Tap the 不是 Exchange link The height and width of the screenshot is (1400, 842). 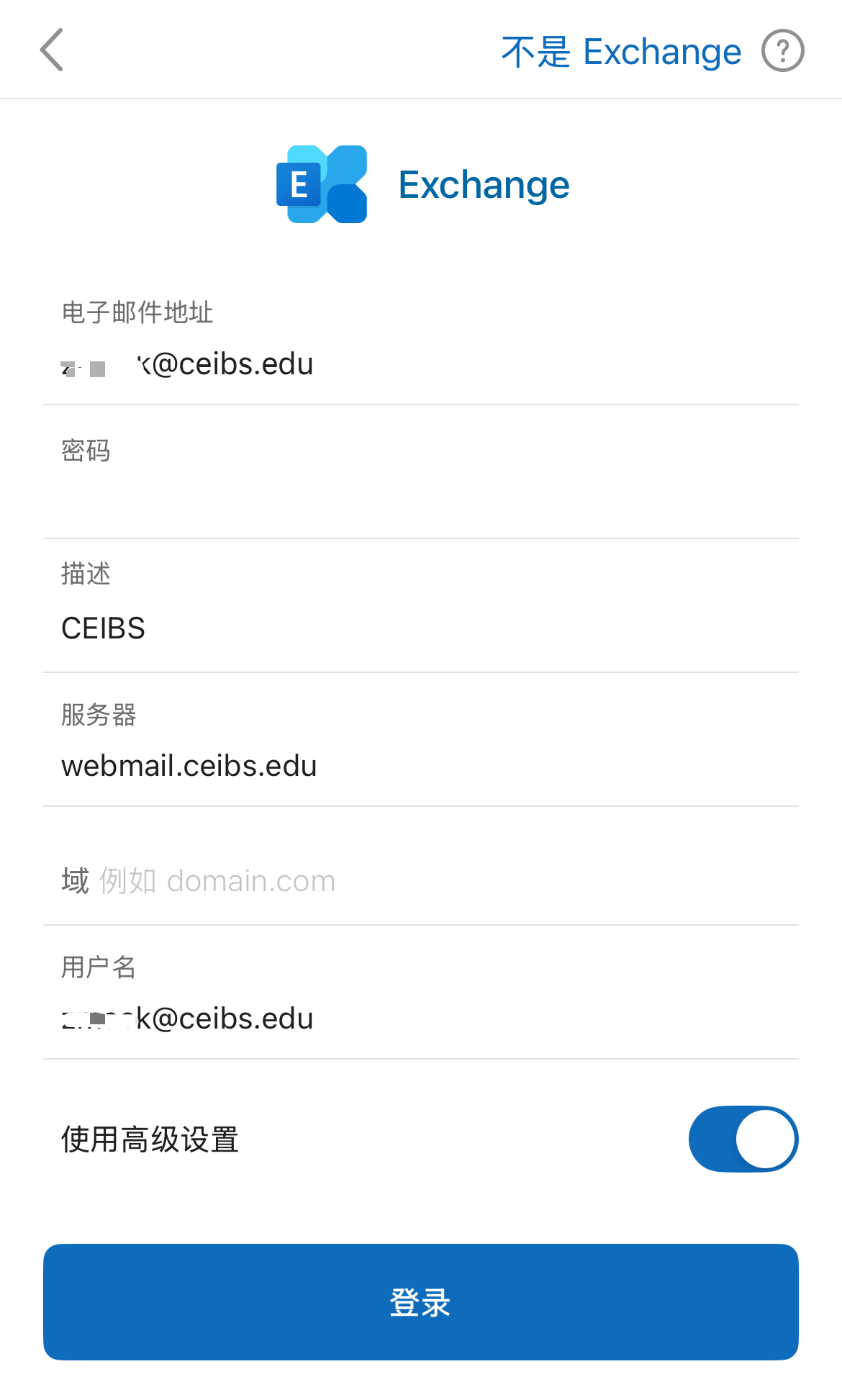621,52
